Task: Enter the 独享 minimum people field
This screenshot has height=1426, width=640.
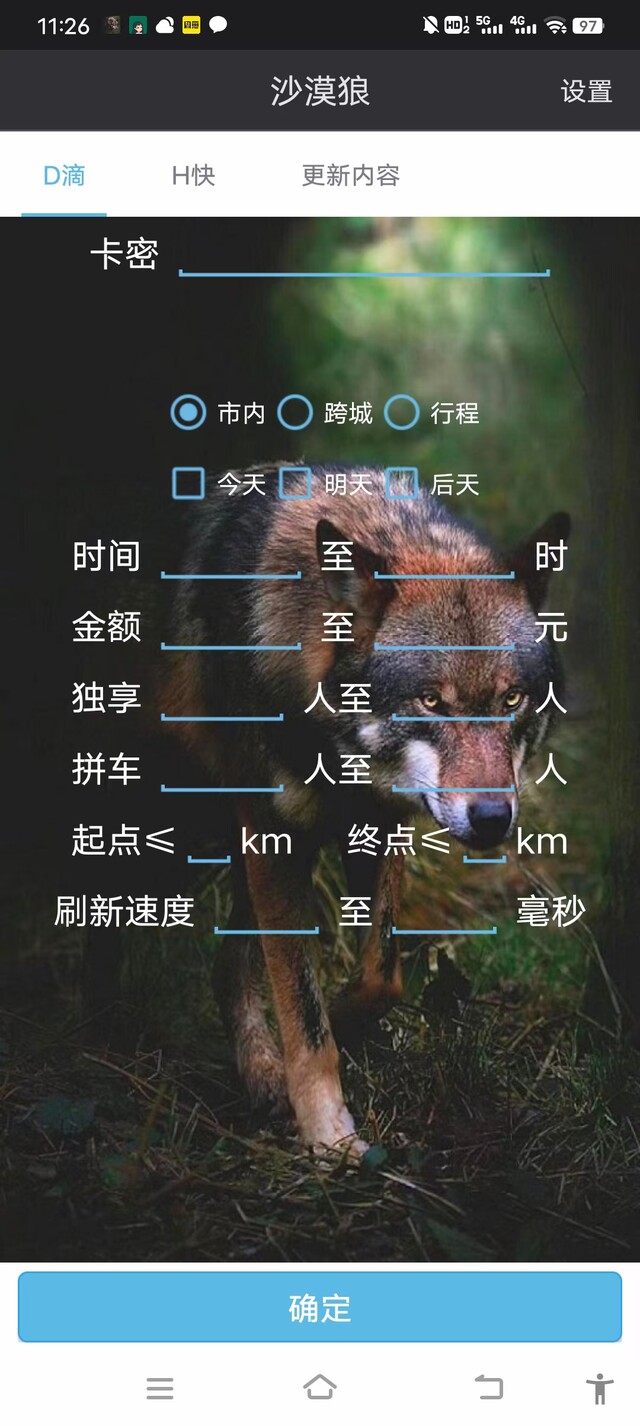Action: (222, 699)
